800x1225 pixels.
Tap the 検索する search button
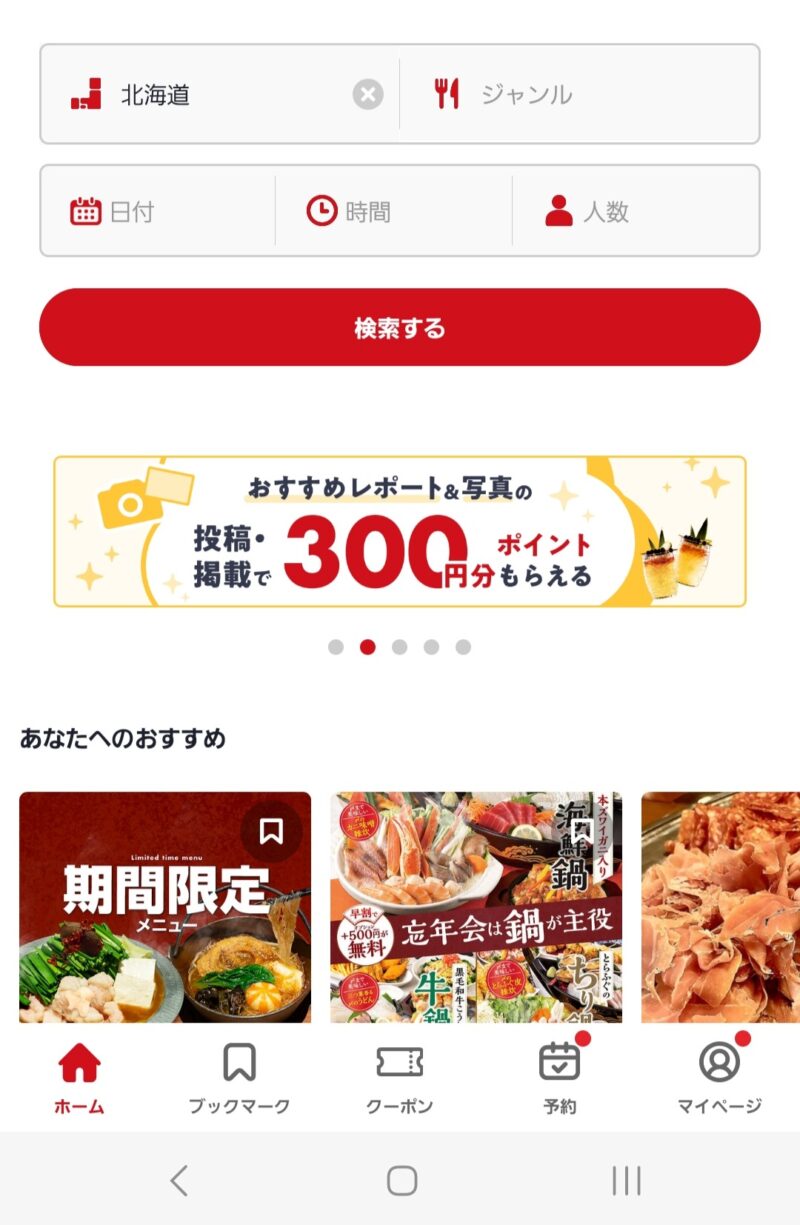pyautogui.click(x=400, y=328)
